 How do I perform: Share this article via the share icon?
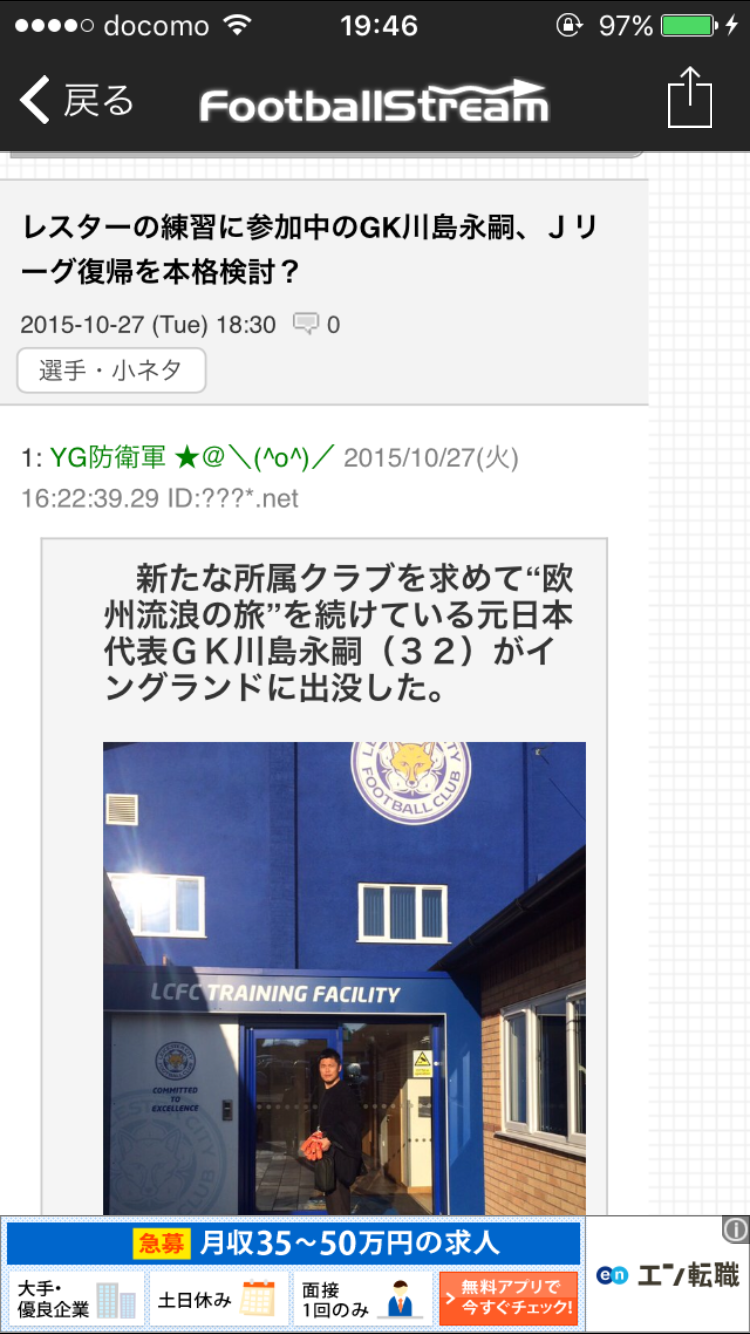[689, 98]
